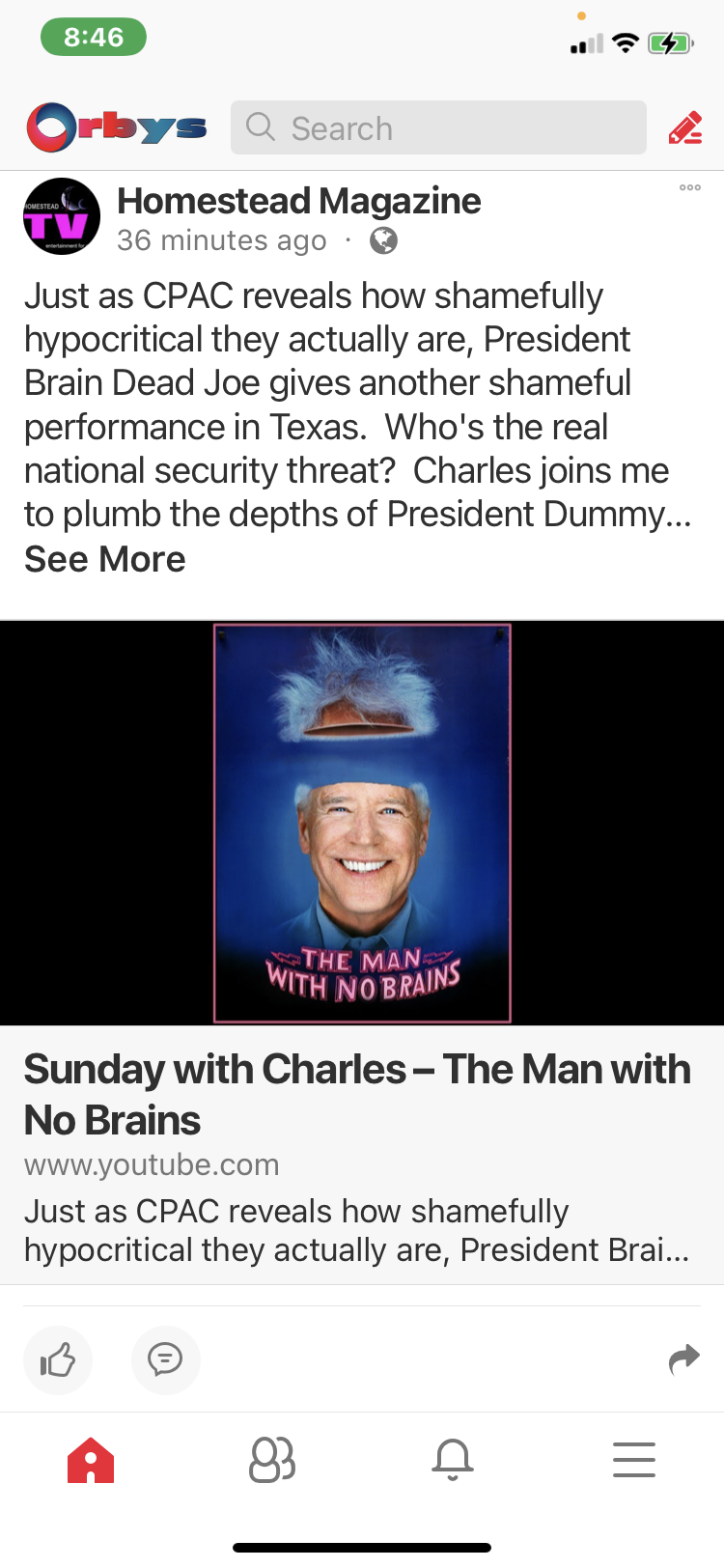Like the Homestead Magazine post

pyautogui.click(x=58, y=1359)
